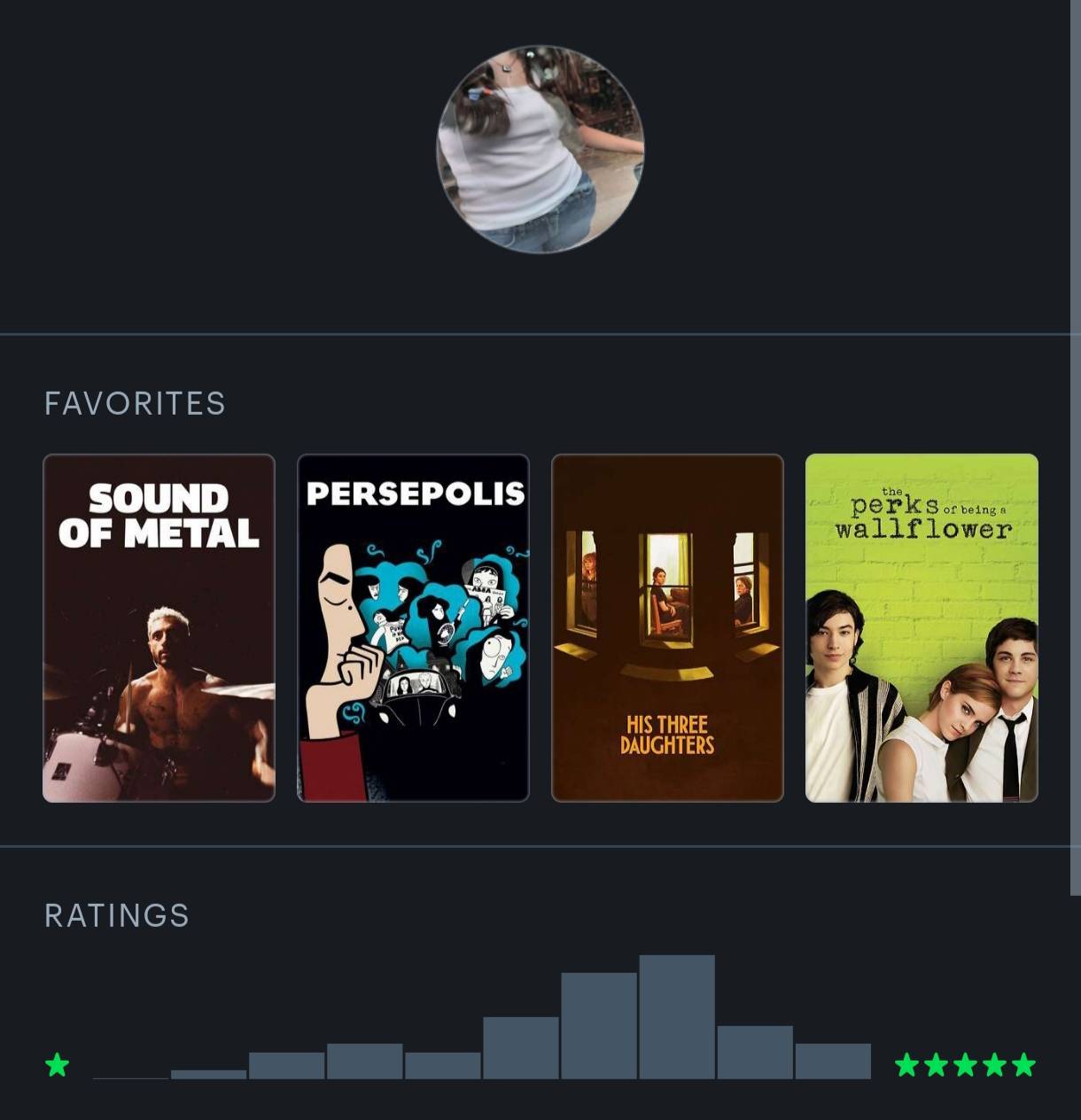The height and width of the screenshot is (1120, 1081).
Task: Open the Sound of Metal poster
Action: (159, 628)
